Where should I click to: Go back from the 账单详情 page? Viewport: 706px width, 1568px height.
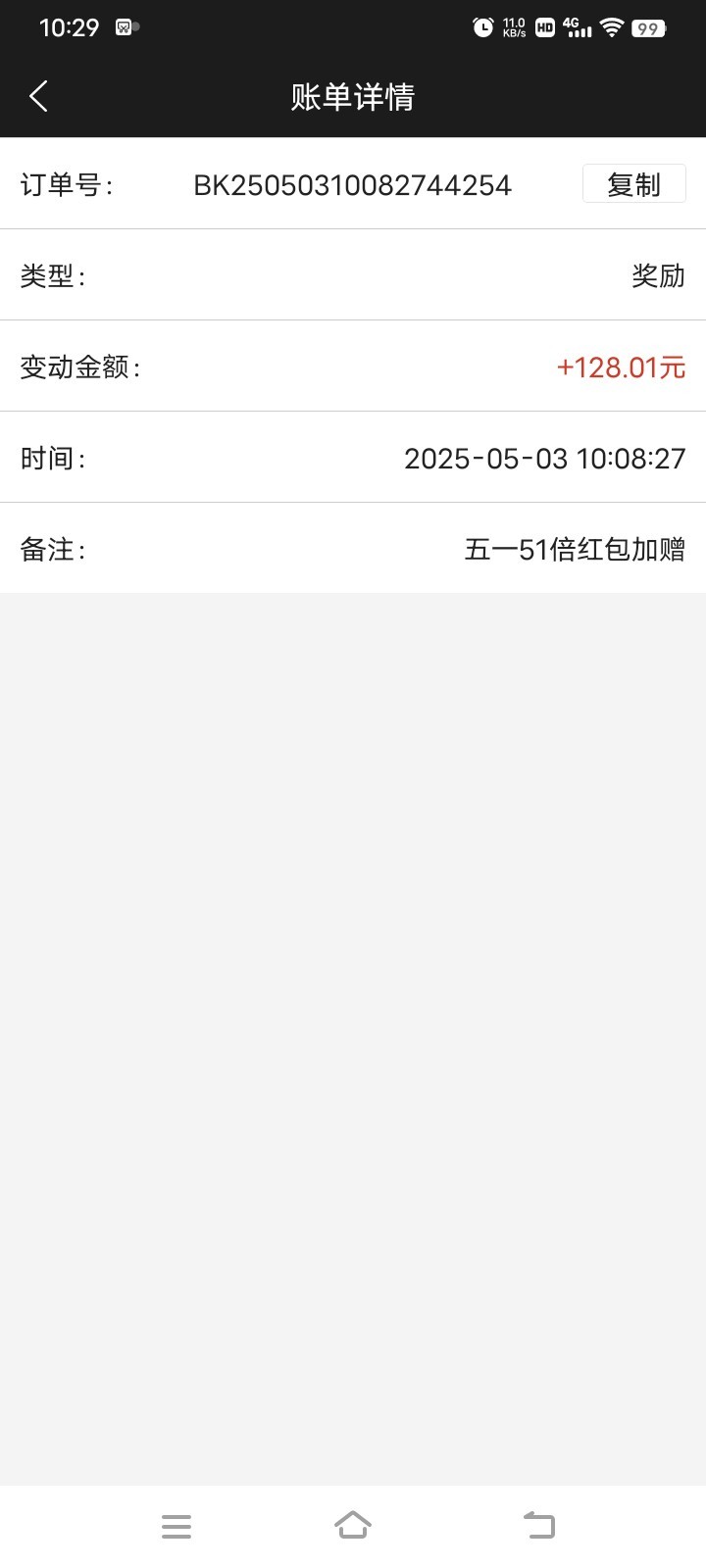coord(39,96)
